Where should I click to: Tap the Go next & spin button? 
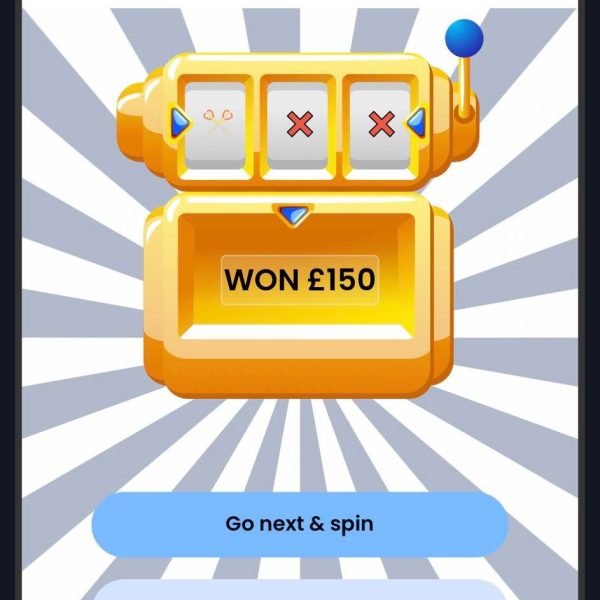click(x=299, y=524)
